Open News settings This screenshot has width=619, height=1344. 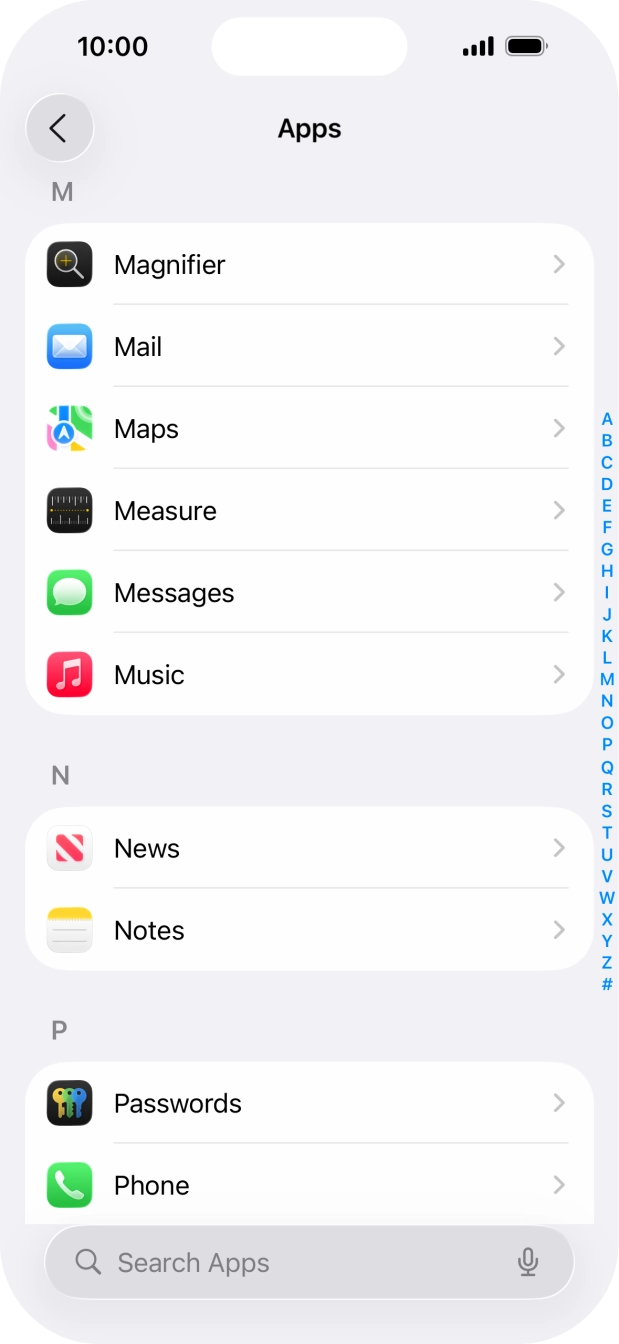point(308,849)
